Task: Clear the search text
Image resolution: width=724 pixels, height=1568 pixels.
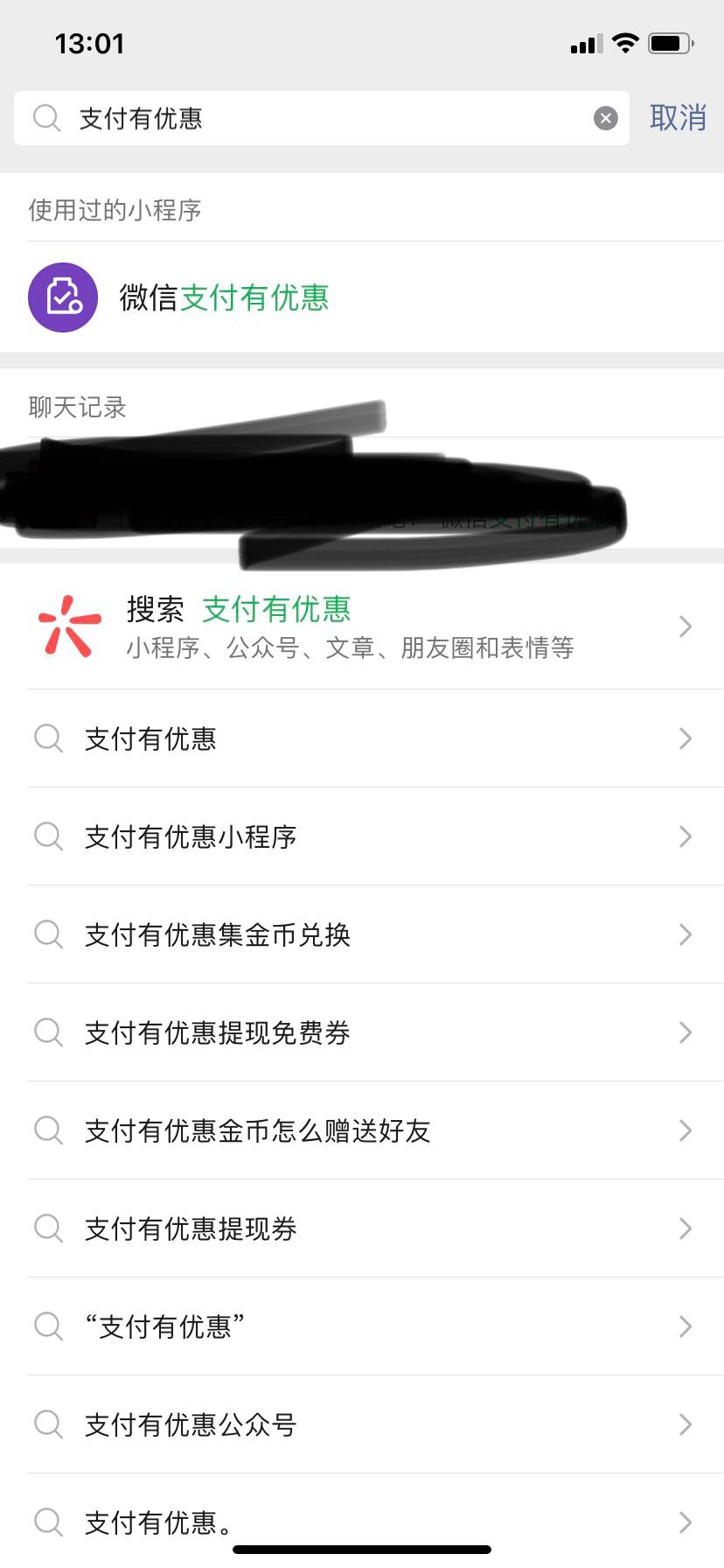Action: 606,118
